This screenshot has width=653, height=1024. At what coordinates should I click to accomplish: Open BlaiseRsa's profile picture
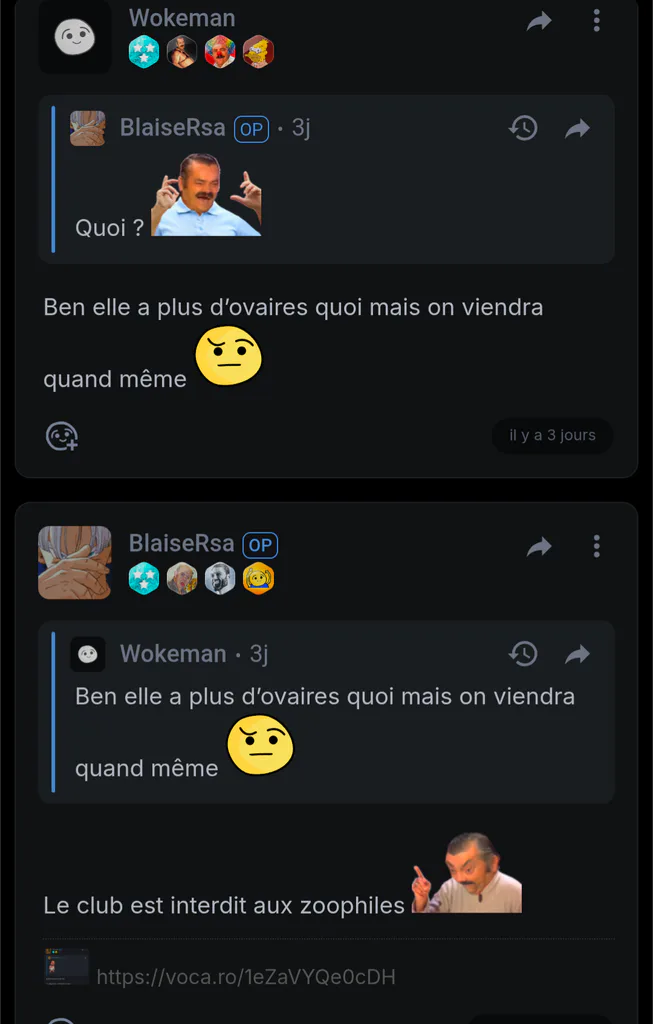coord(74,562)
